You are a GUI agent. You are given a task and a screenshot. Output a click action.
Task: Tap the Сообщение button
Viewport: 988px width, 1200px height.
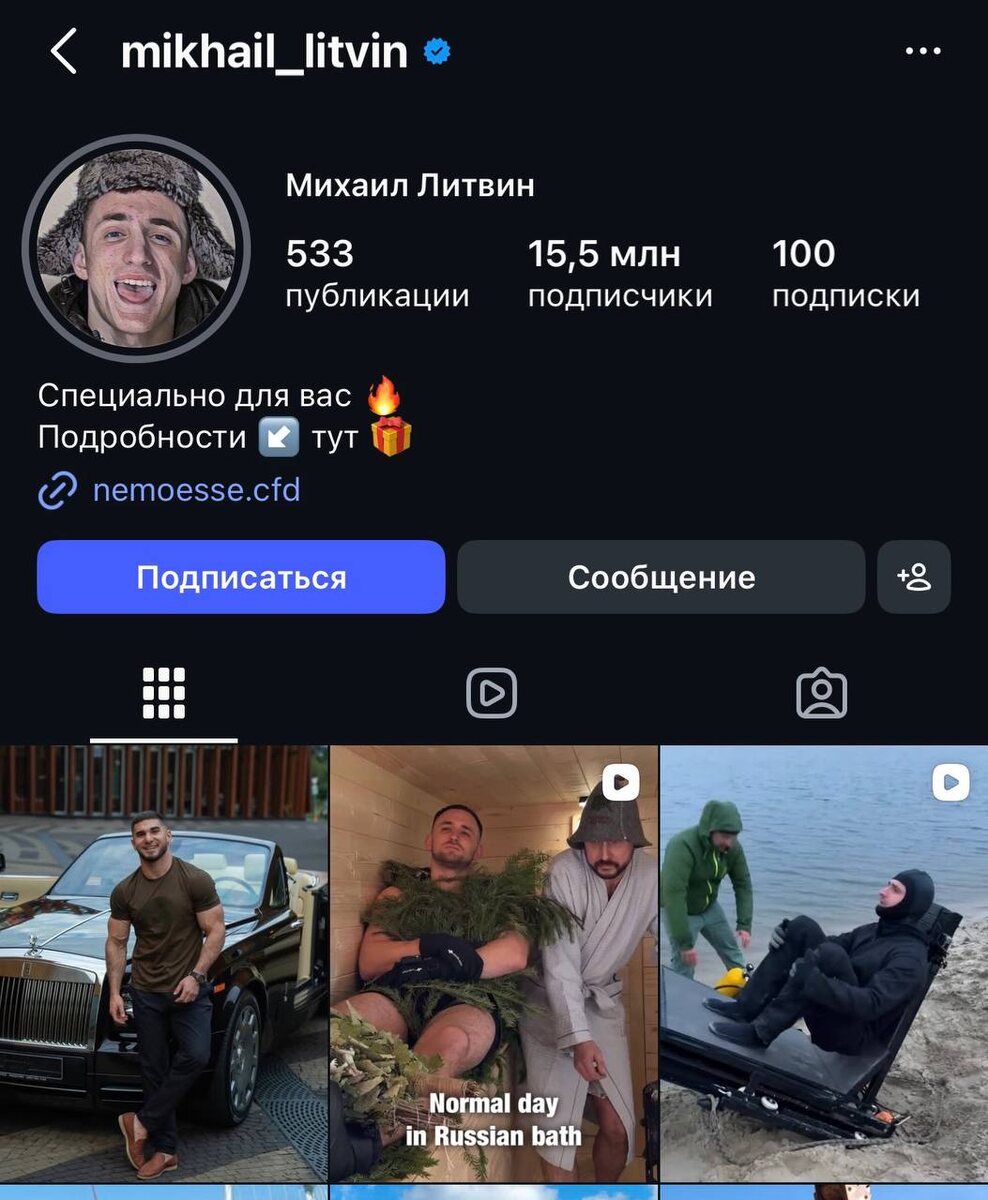point(661,577)
